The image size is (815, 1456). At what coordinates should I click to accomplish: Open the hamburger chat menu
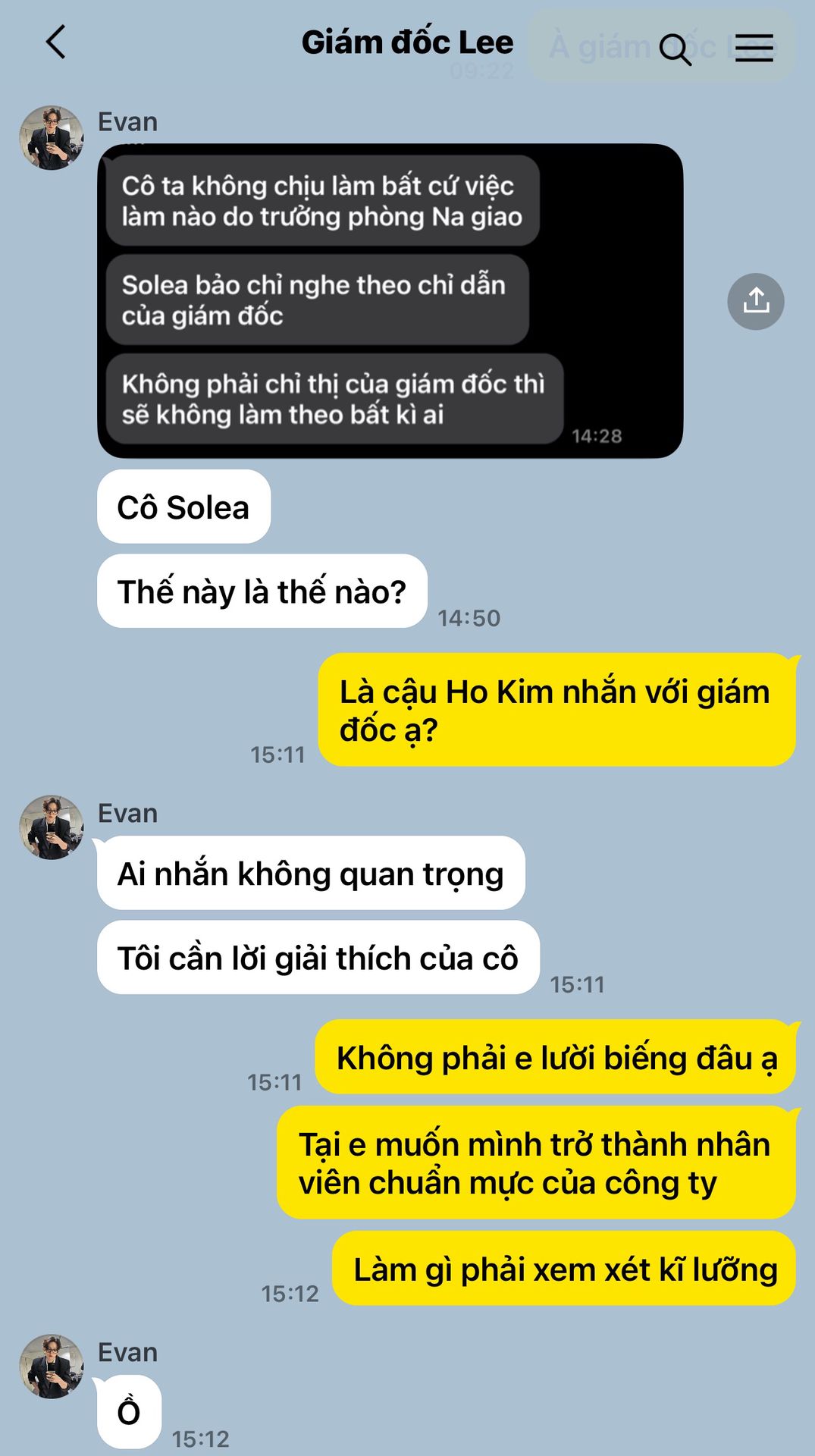[754, 48]
